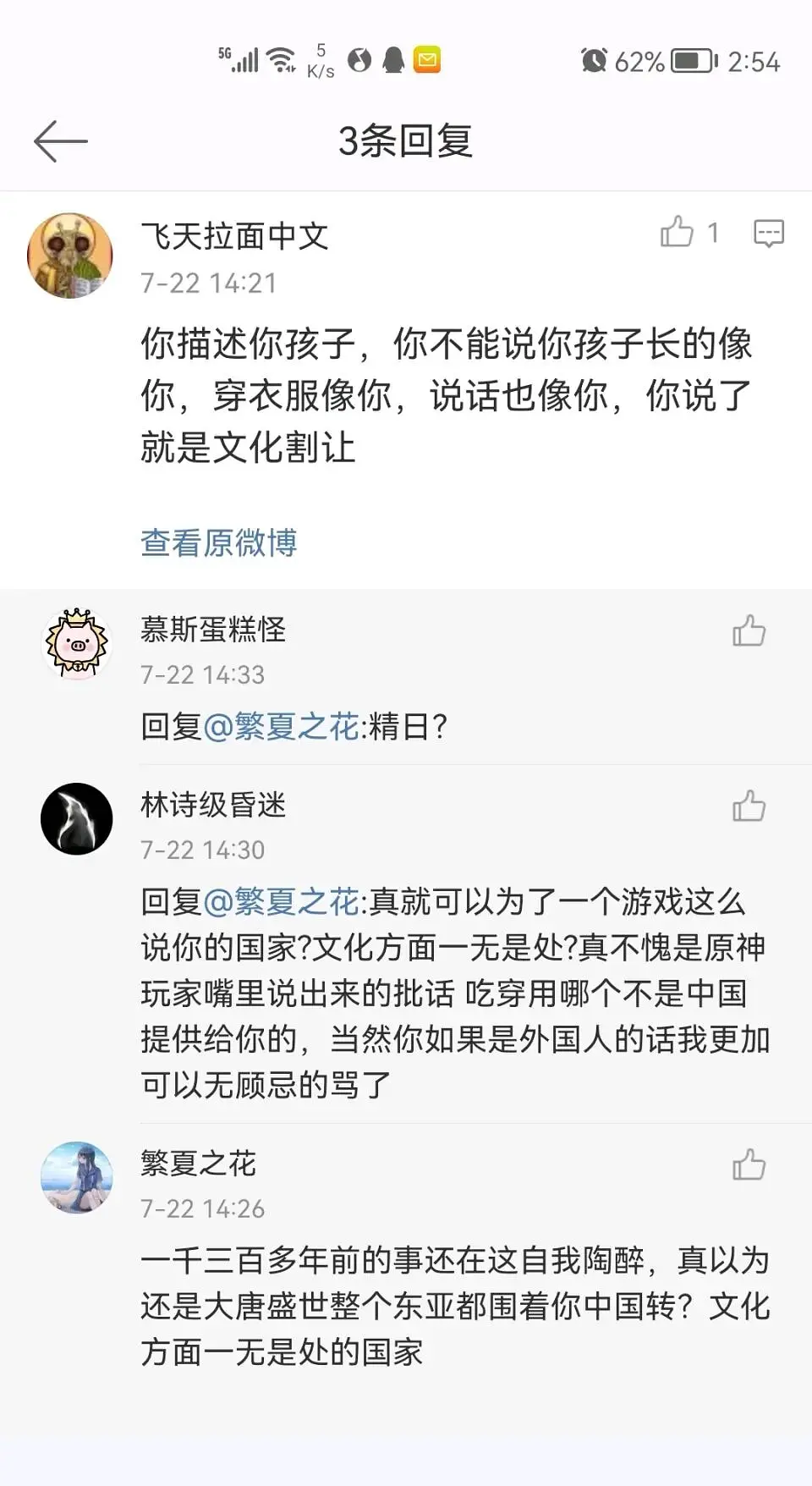The image size is (812, 1486).
Task: Tap @繁夏之花 mention in 慕斯蛋糕怪's reply
Action: (x=281, y=726)
